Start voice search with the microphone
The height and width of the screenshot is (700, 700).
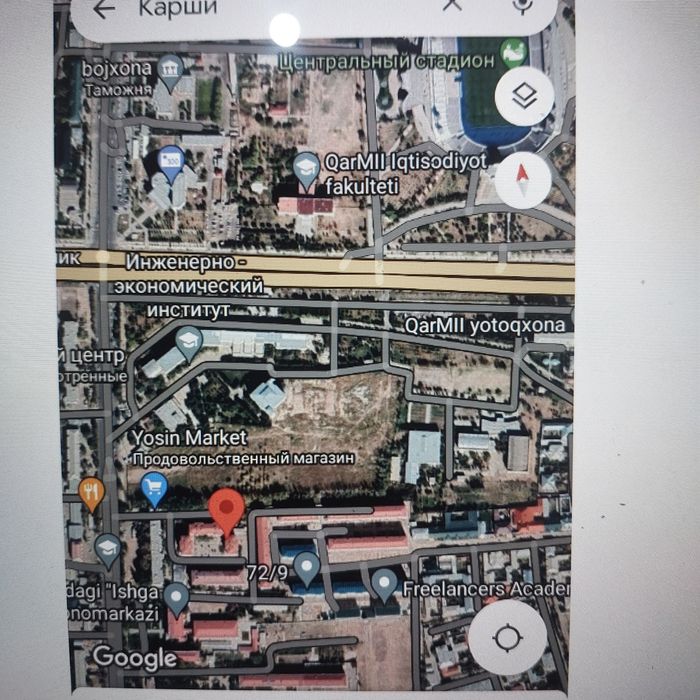click(x=521, y=7)
